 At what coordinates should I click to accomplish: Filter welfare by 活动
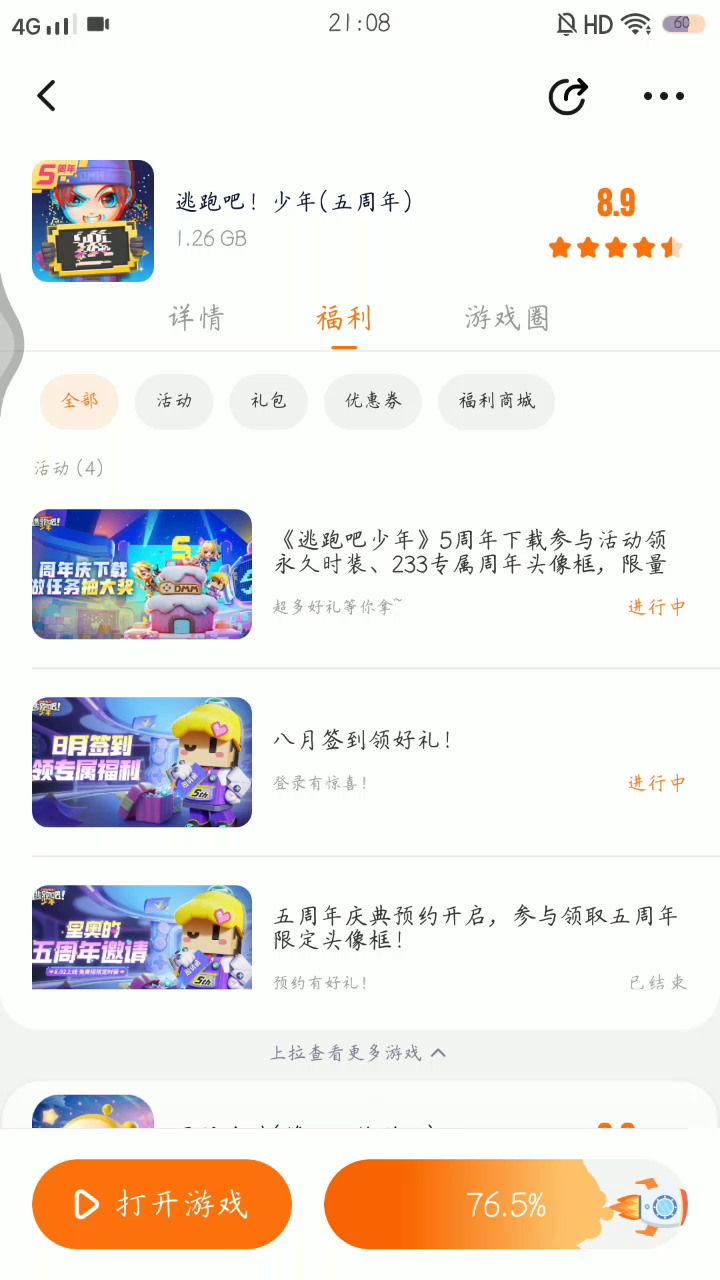(x=174, y=401)
